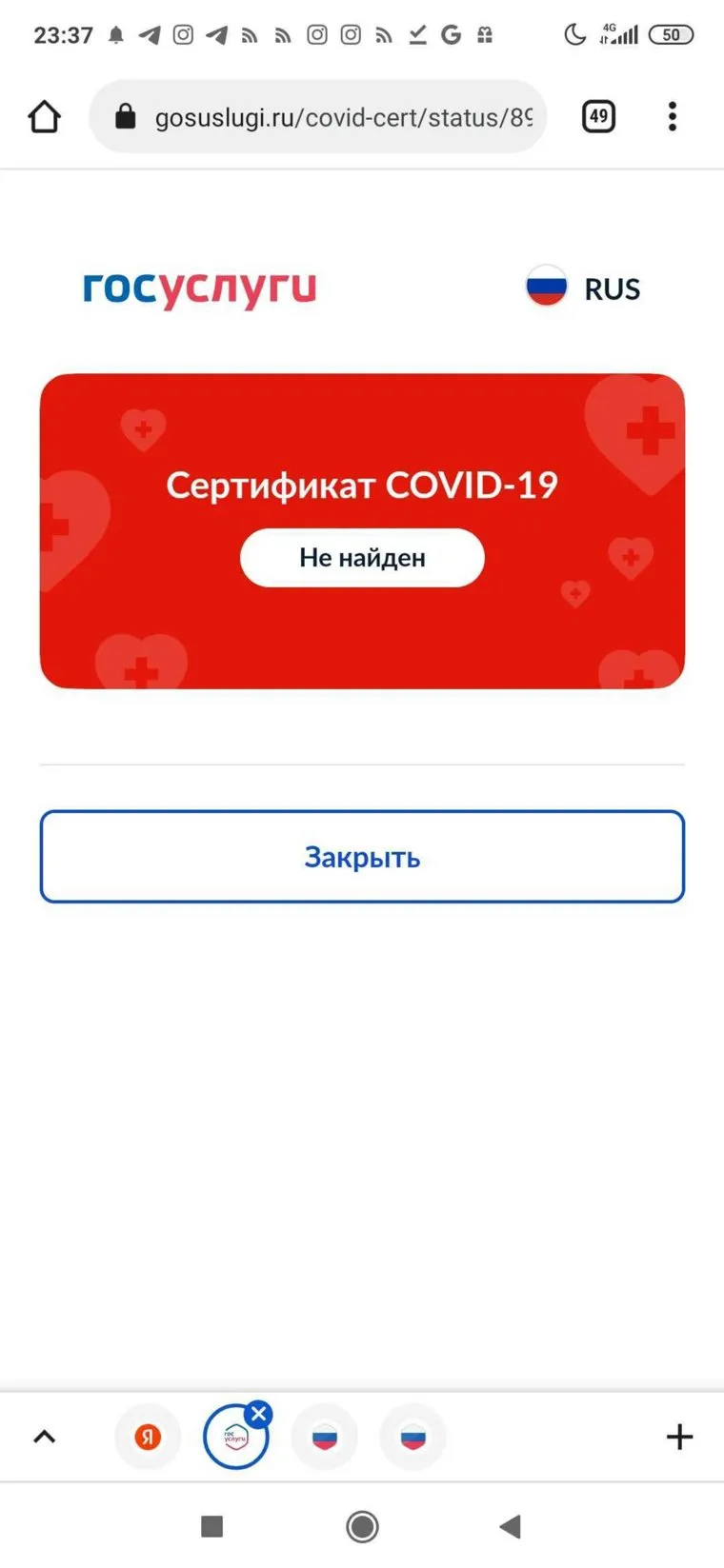724x1568 pixels.
Task: Open the tab switcher showing 49 tabs
Action: tap(598, 117)
